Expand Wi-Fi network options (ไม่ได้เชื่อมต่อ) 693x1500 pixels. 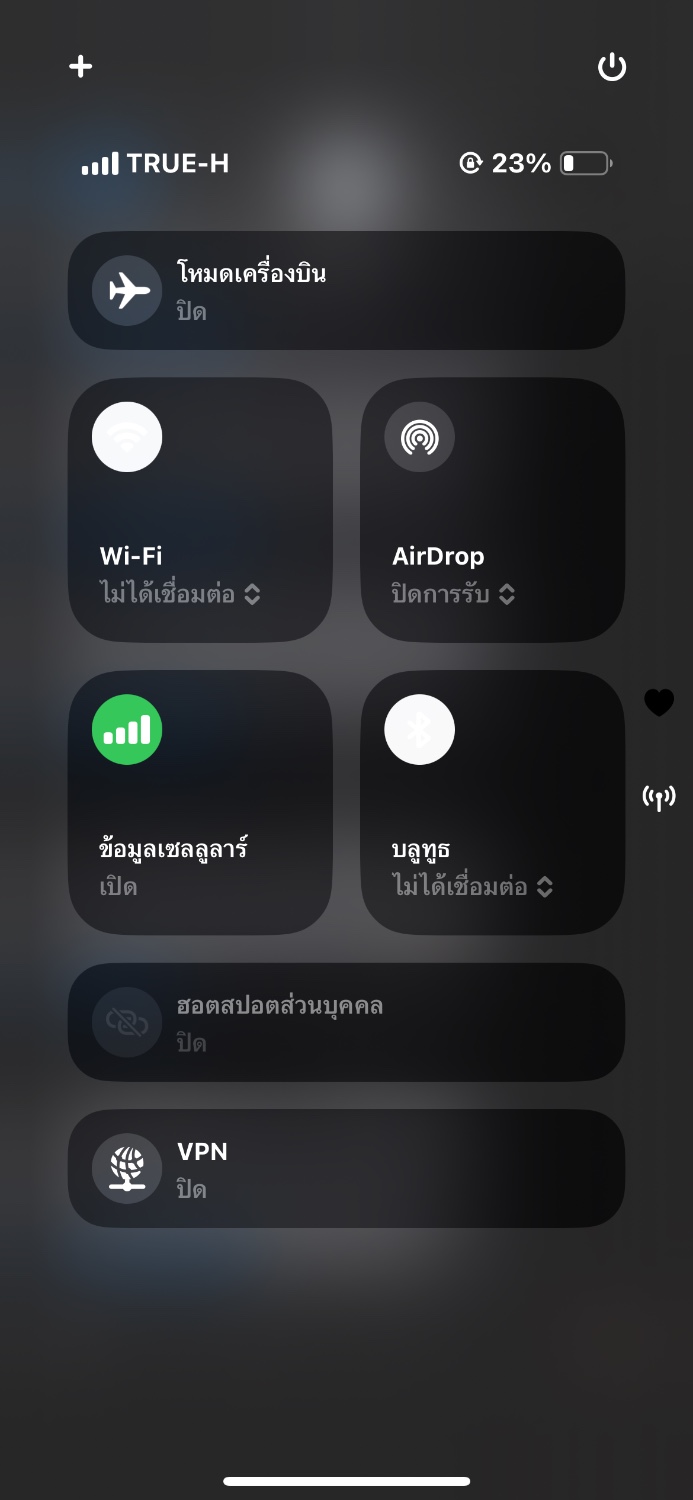coord(180,594)
